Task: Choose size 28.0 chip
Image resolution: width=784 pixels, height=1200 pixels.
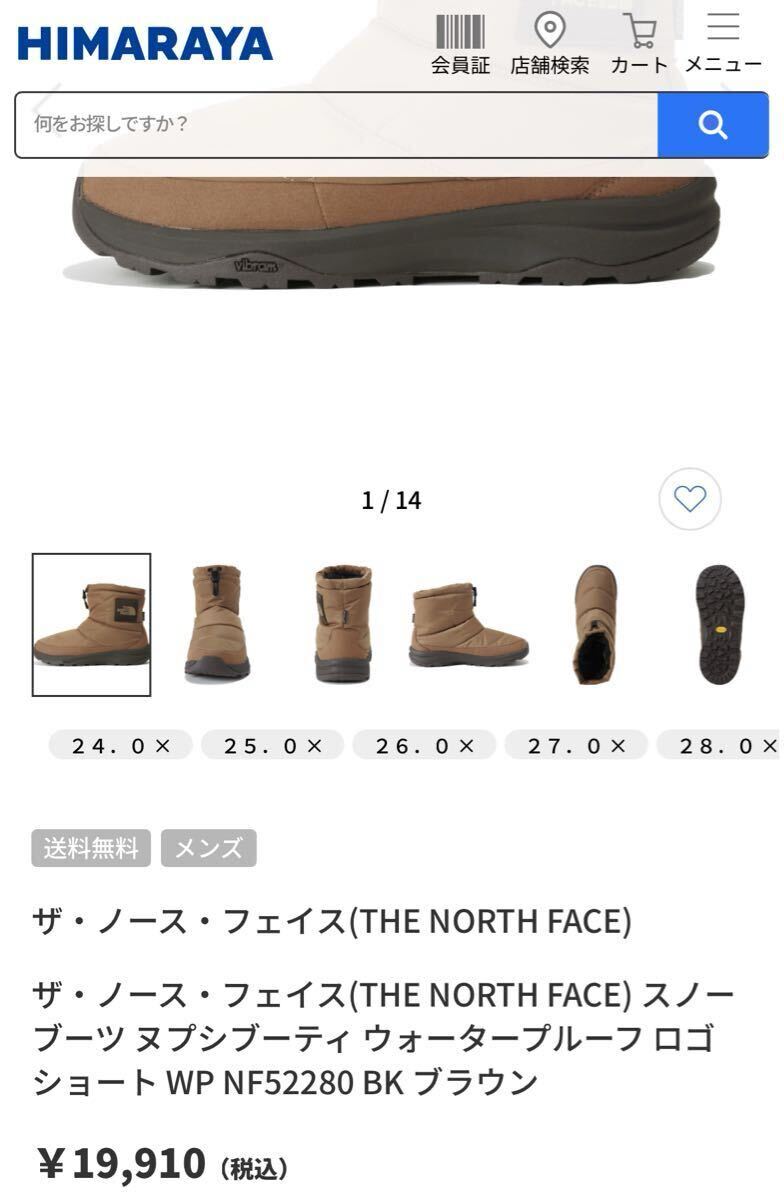Action: click(x=724, y=745)
